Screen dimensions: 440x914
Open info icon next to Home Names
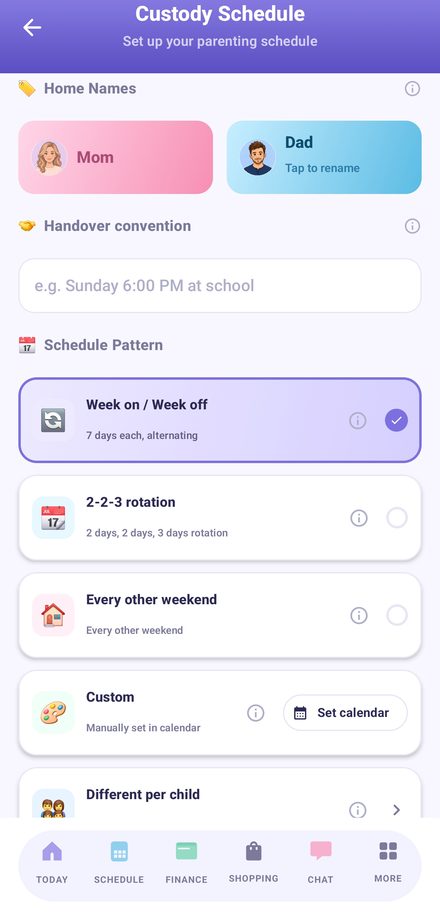412,89
